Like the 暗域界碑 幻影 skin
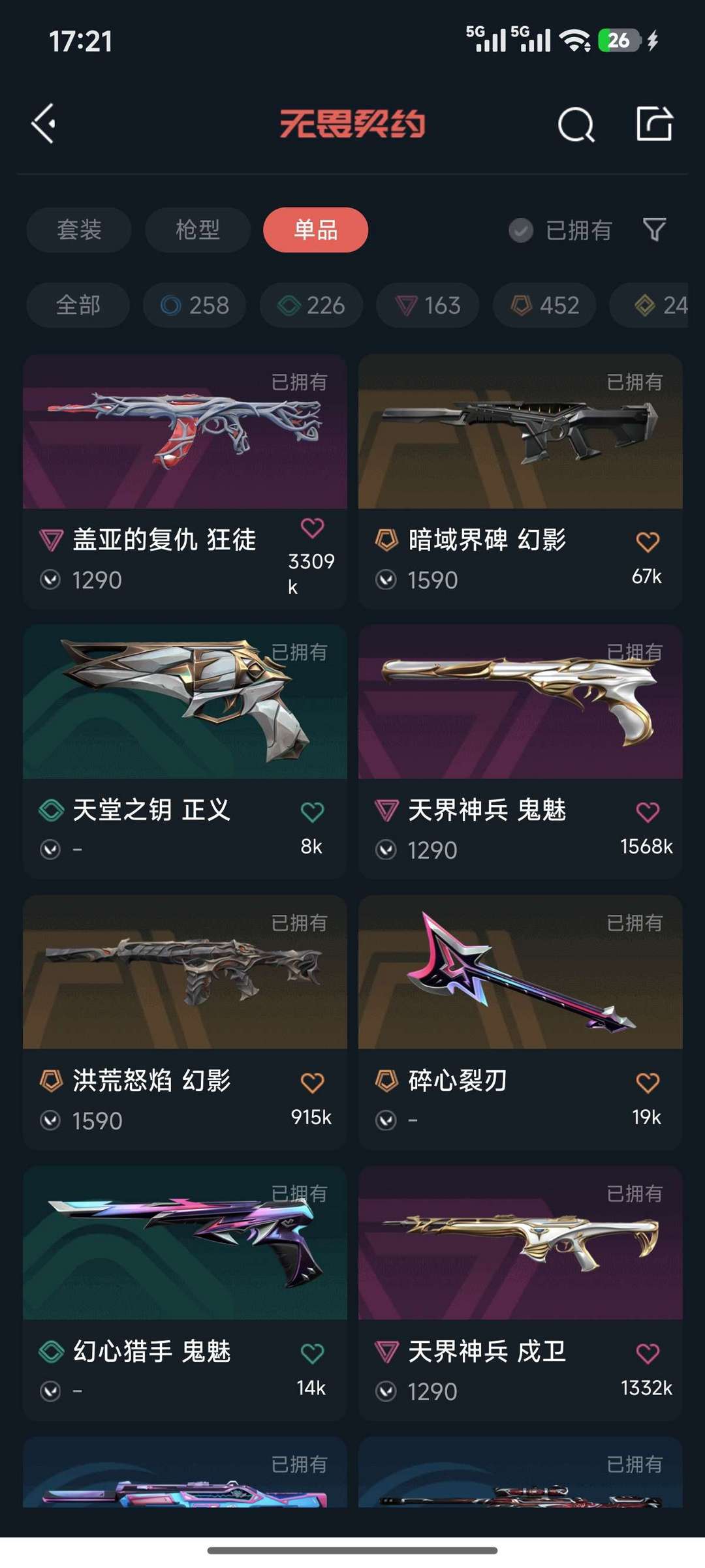 click(x=648, y=542)
